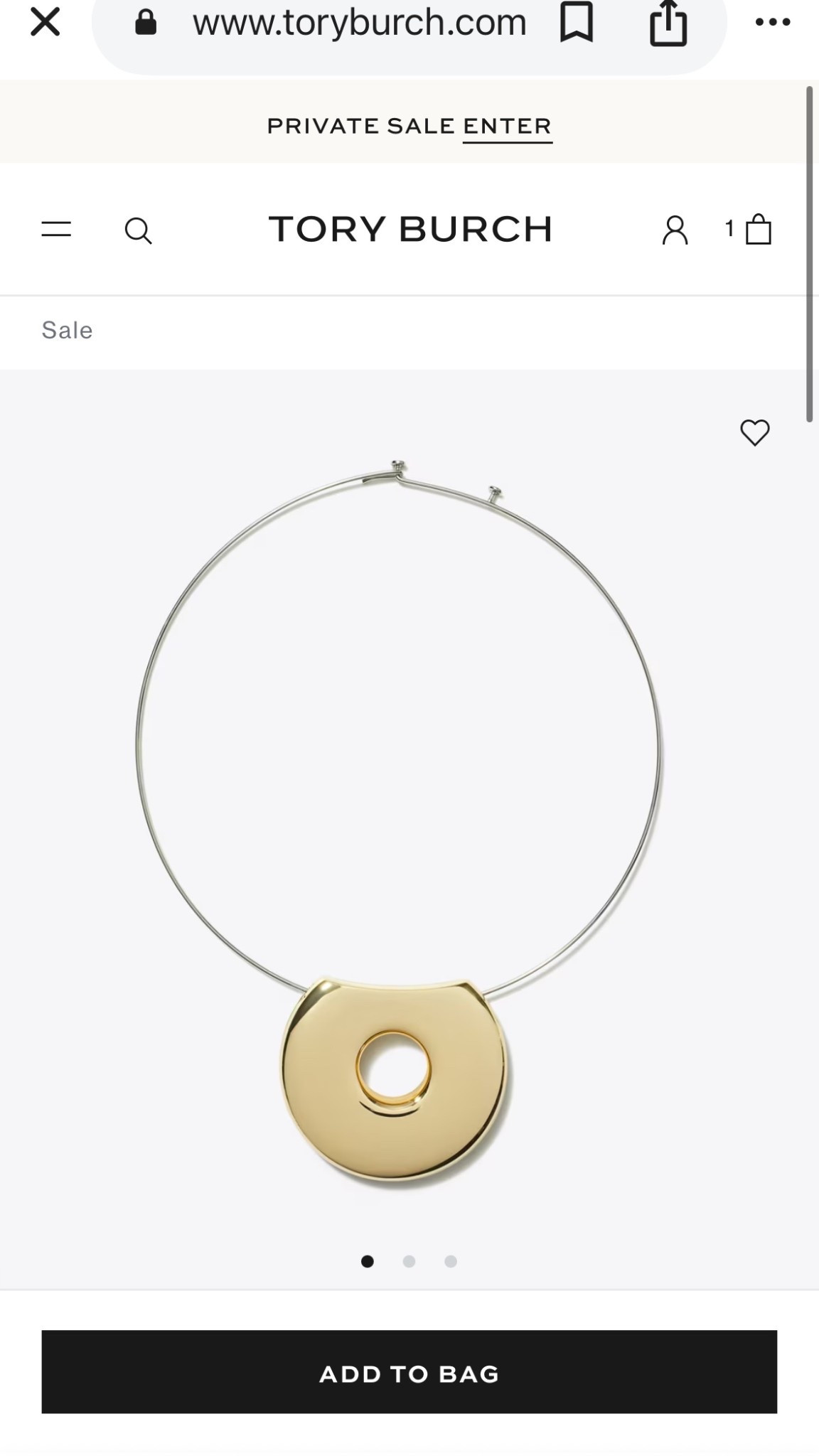Tap the padlock icon in address bar
The width and height of the screenshot is (819, 1456).
point(144,21)
